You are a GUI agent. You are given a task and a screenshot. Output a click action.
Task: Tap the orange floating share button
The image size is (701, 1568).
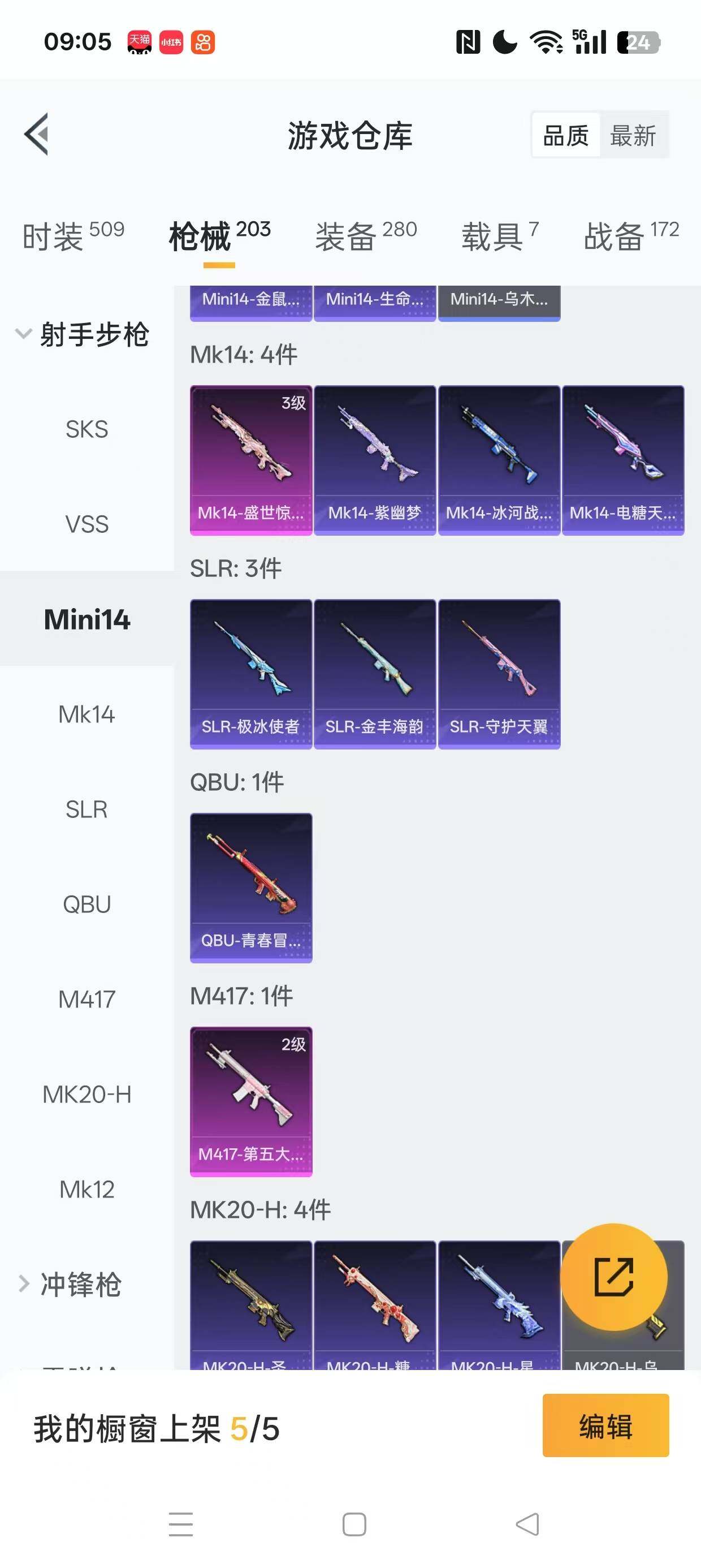pyautogui.click(x=613, y=1277)
